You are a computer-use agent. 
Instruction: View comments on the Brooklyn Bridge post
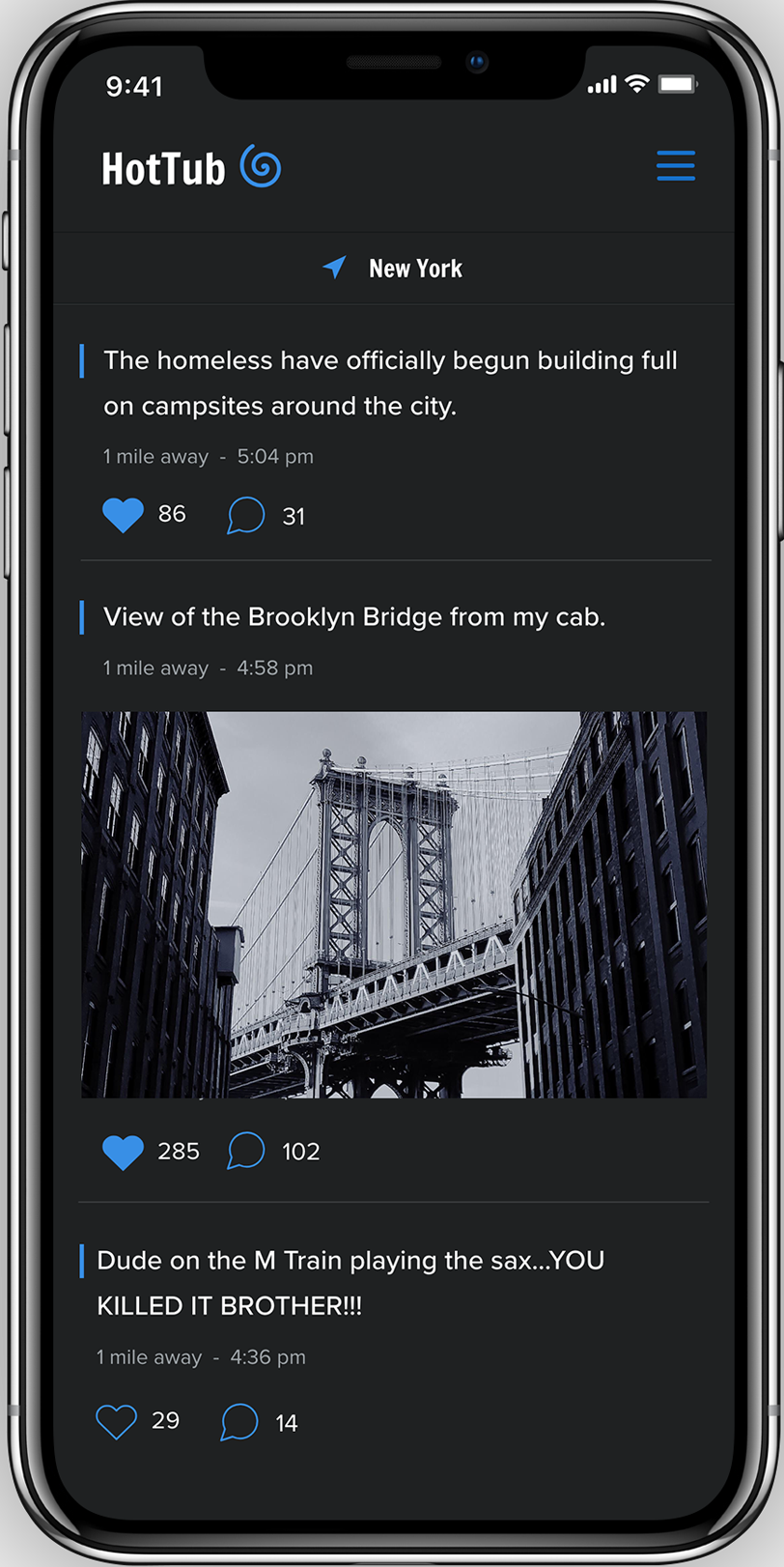245,1152
